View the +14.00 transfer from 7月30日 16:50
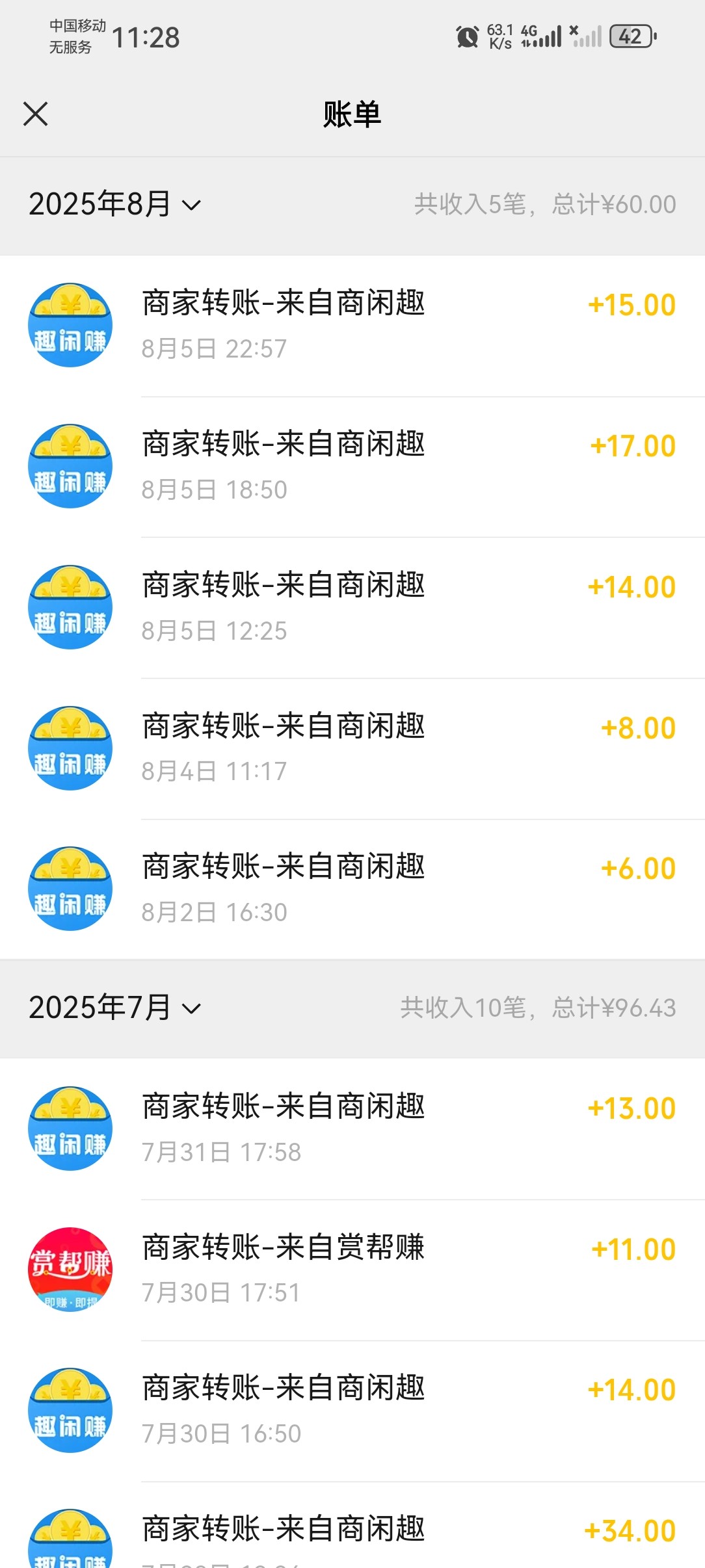 [352, 1411]
